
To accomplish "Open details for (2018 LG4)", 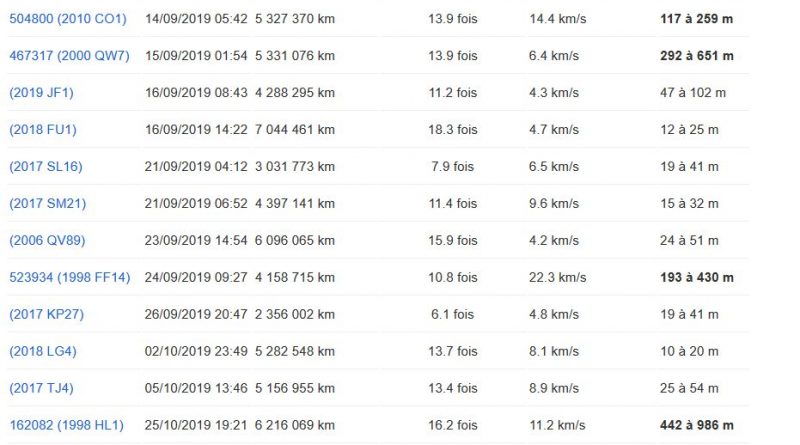I will (x=42, y=352).
